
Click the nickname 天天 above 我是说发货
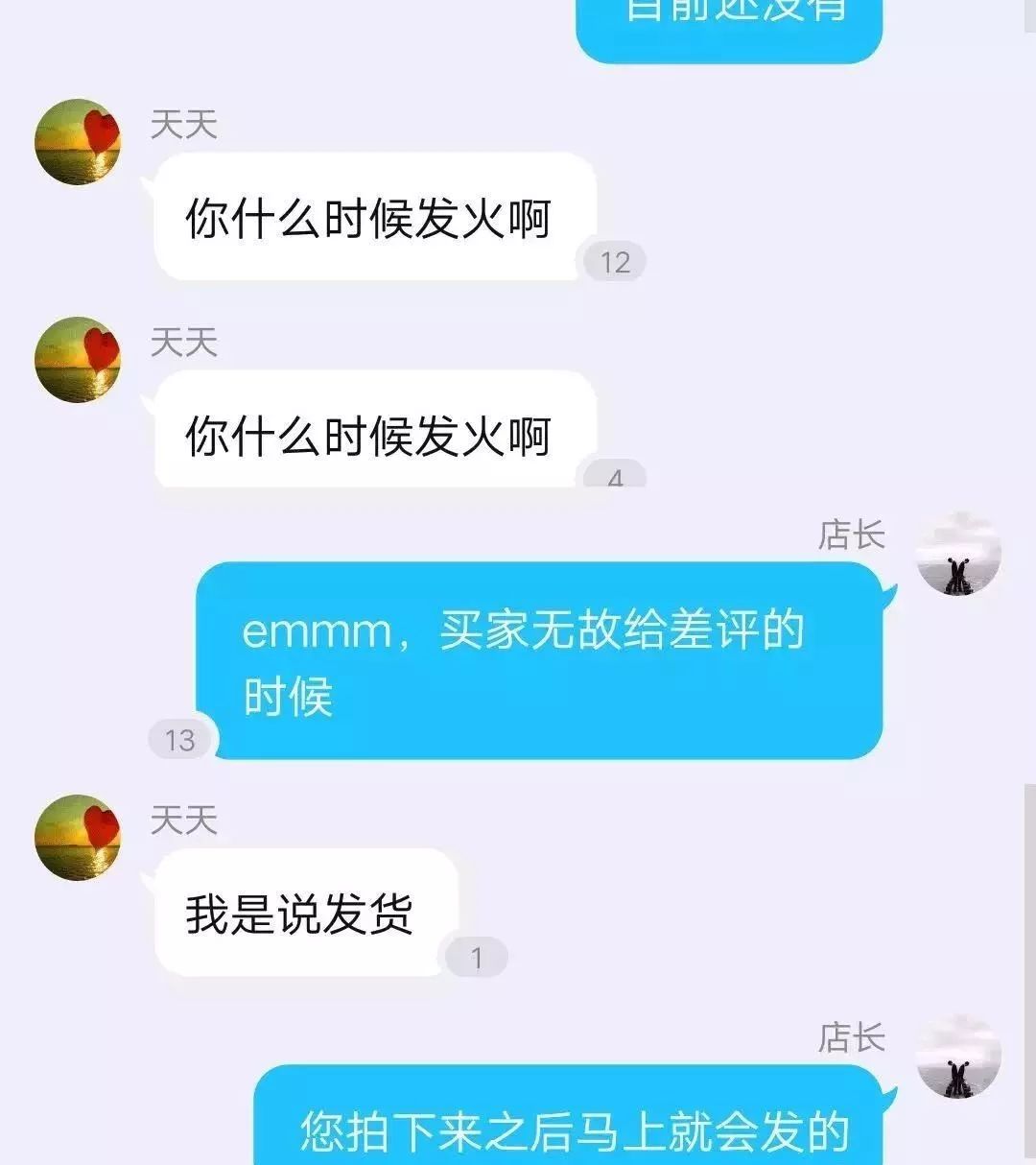(x=183, y=820)
